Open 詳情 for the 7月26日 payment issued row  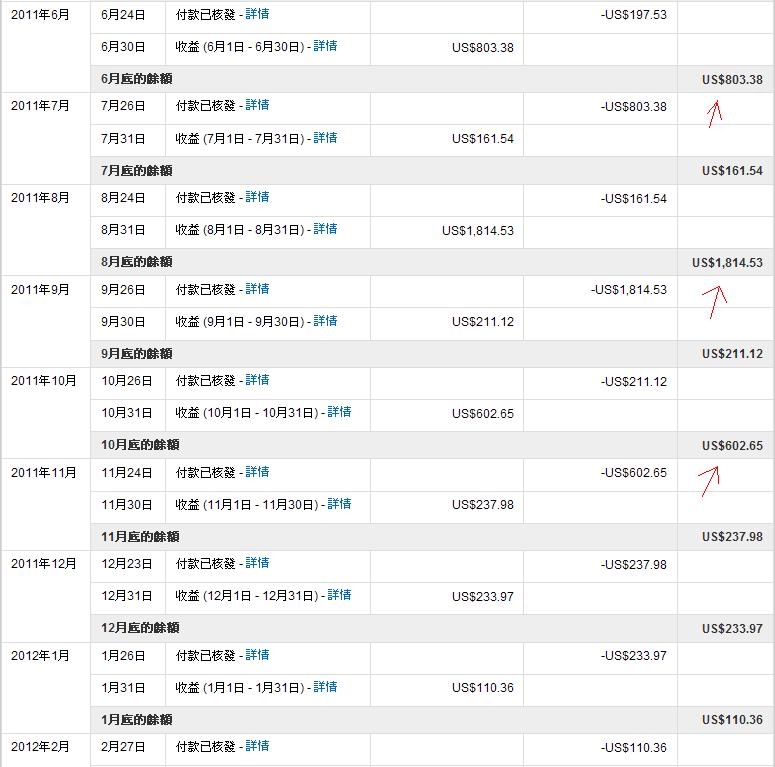[x=257, y=106]
